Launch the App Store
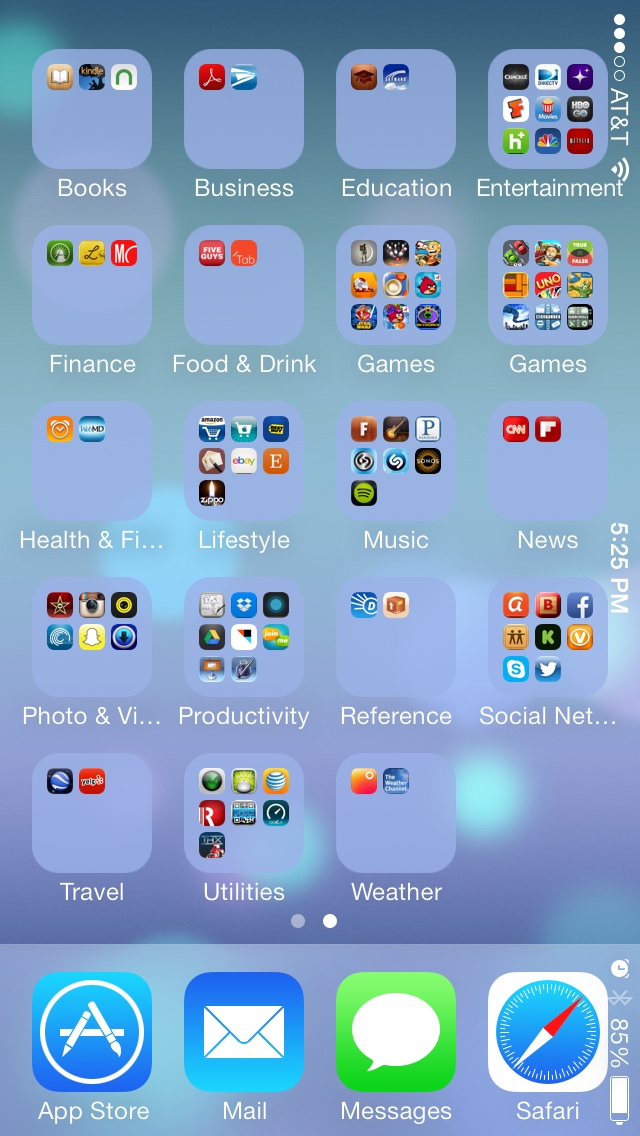The image size is (640, 1136). click(92, 1032)
